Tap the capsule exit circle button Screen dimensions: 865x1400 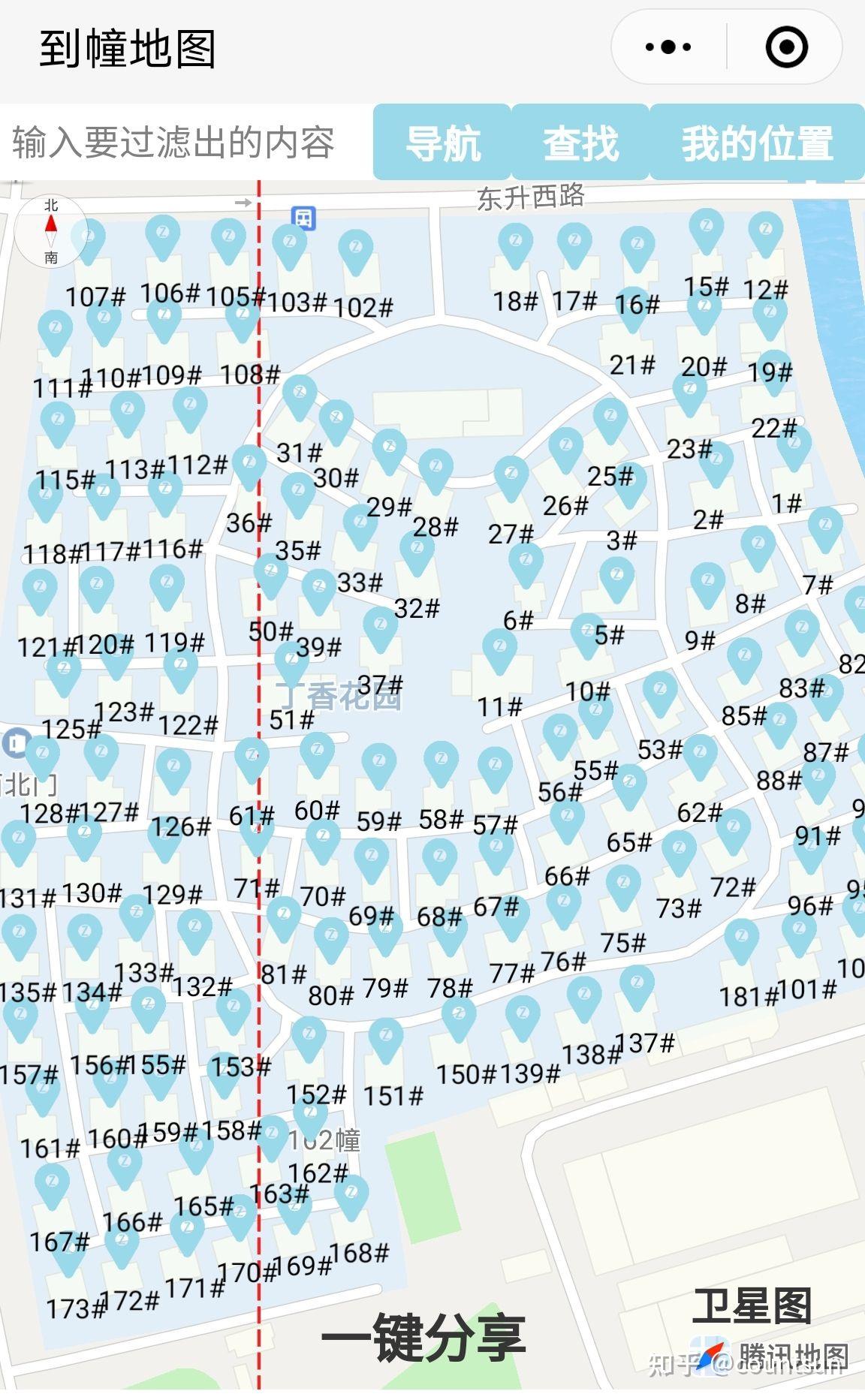(785, 47)
